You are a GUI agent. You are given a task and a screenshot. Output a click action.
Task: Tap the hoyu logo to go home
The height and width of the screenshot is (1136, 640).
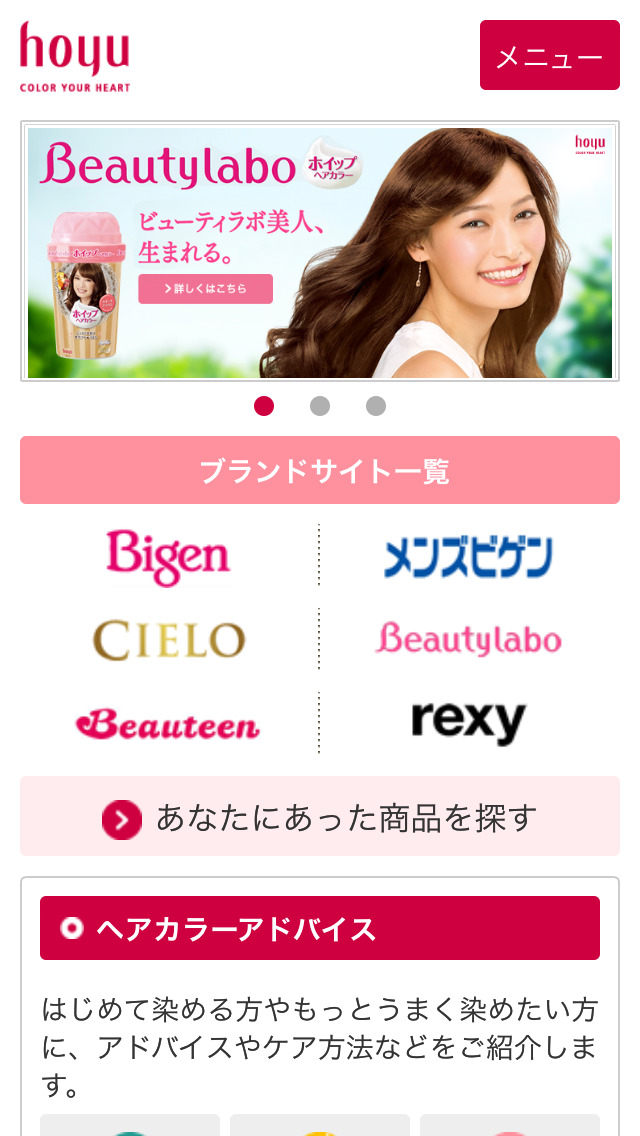click(x=75, y=57)
